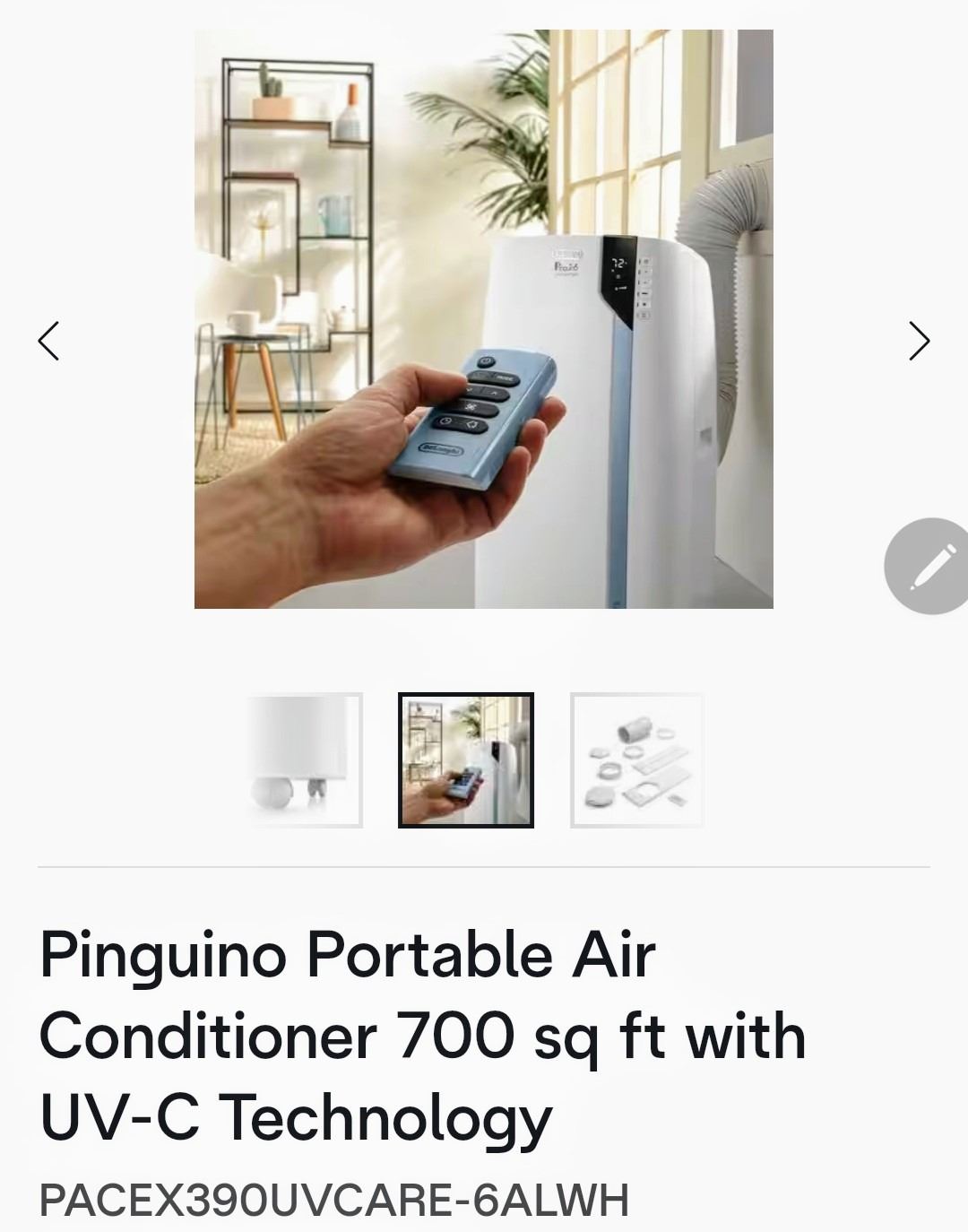
Task: Select the wheels close-up thumbnail
Action: [x=304, y=759]
